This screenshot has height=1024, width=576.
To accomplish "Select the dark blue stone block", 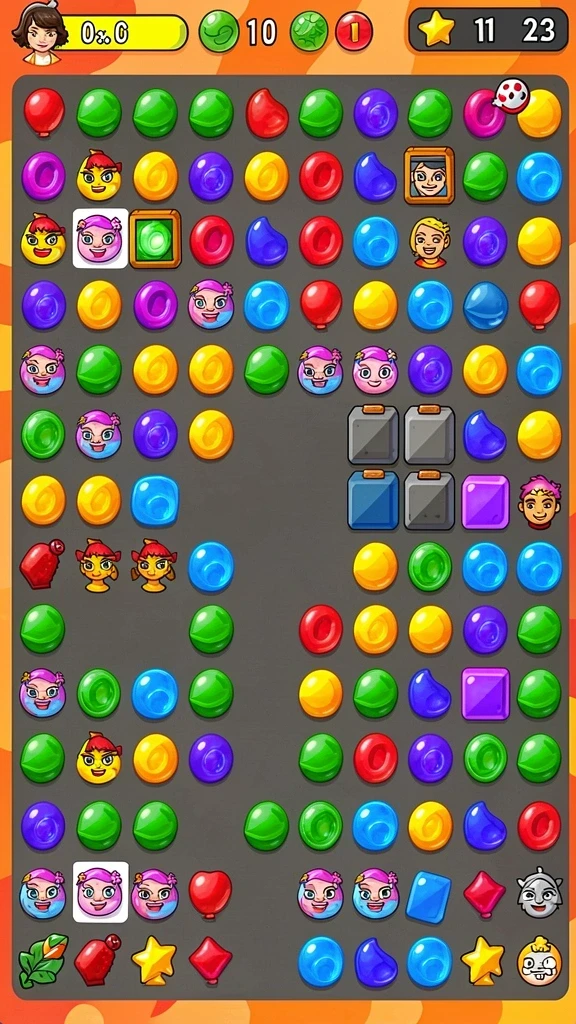I will (373, 500).
